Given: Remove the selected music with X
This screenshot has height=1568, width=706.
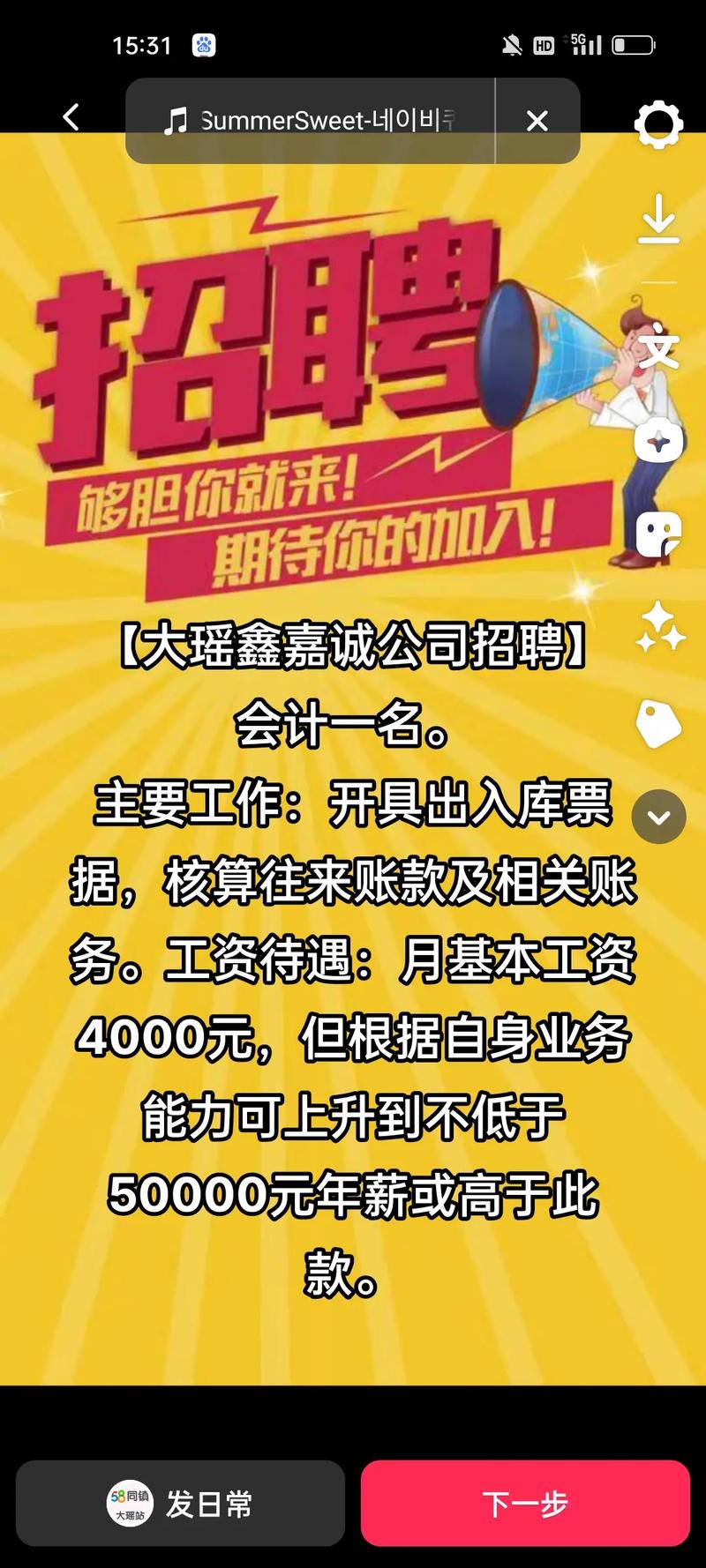Looking at the screenshot, I should click(x=537, y=121).
